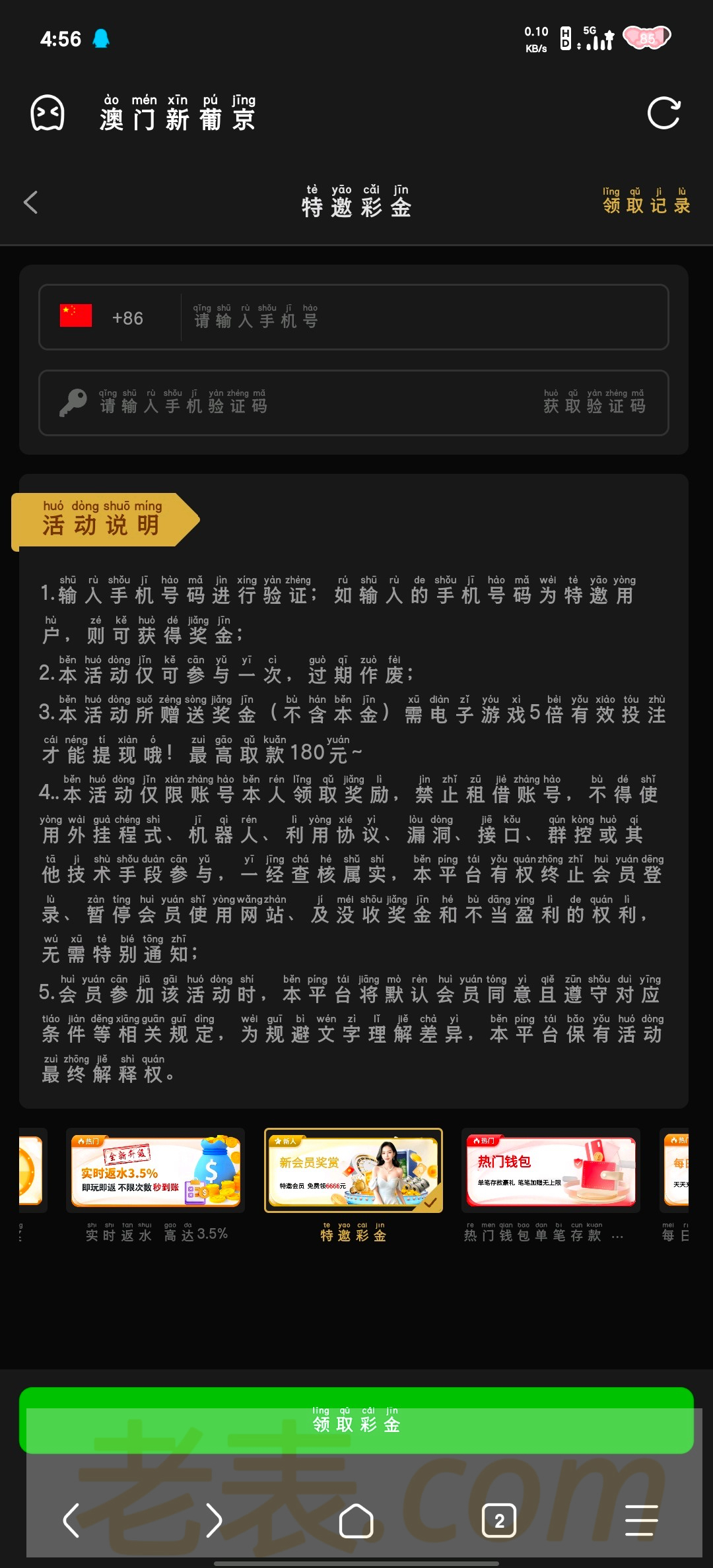Select the 特邀彩金 promotion card

tap(353, 1172)
